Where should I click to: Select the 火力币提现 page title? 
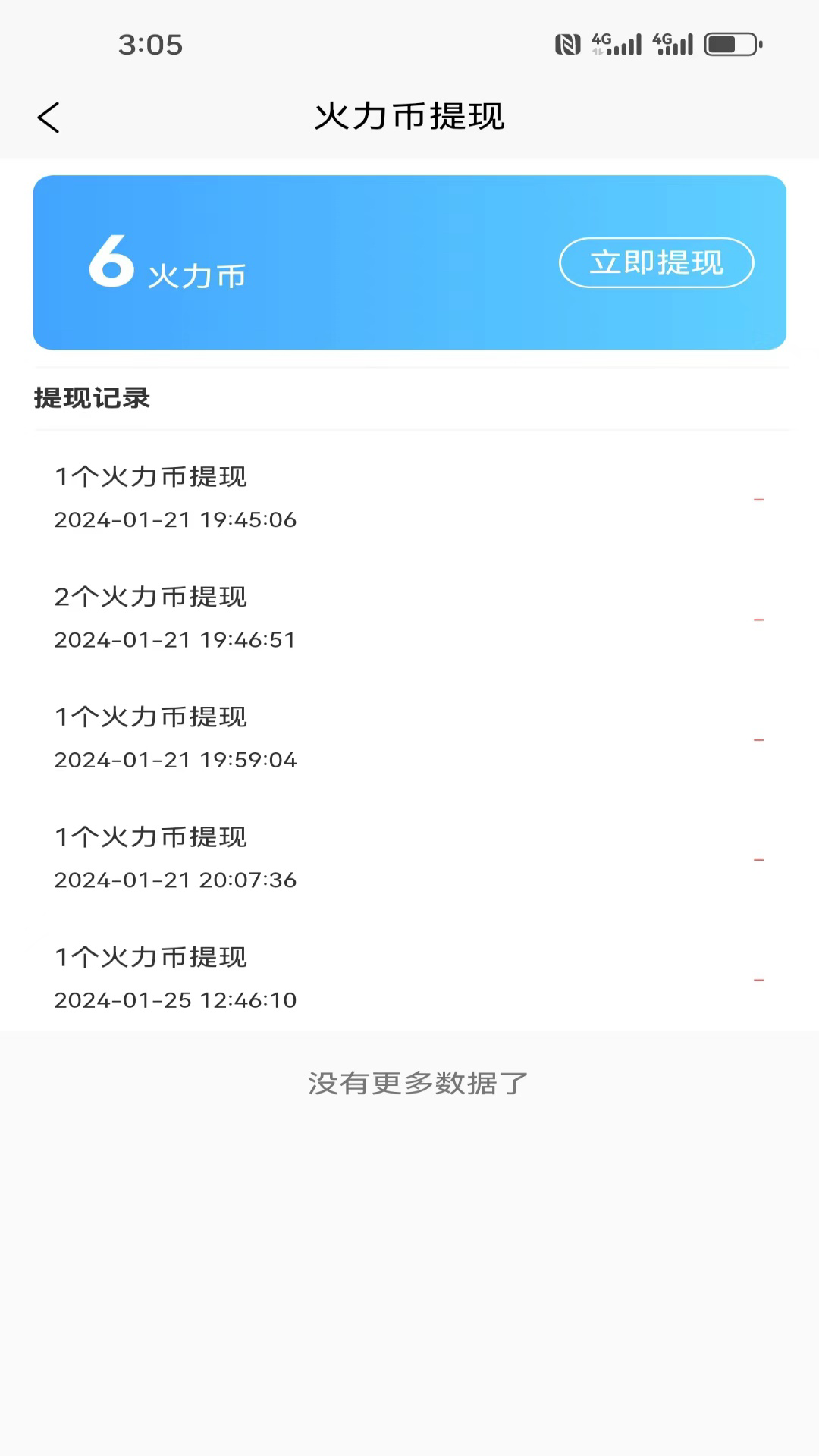(x=409, y=118)
